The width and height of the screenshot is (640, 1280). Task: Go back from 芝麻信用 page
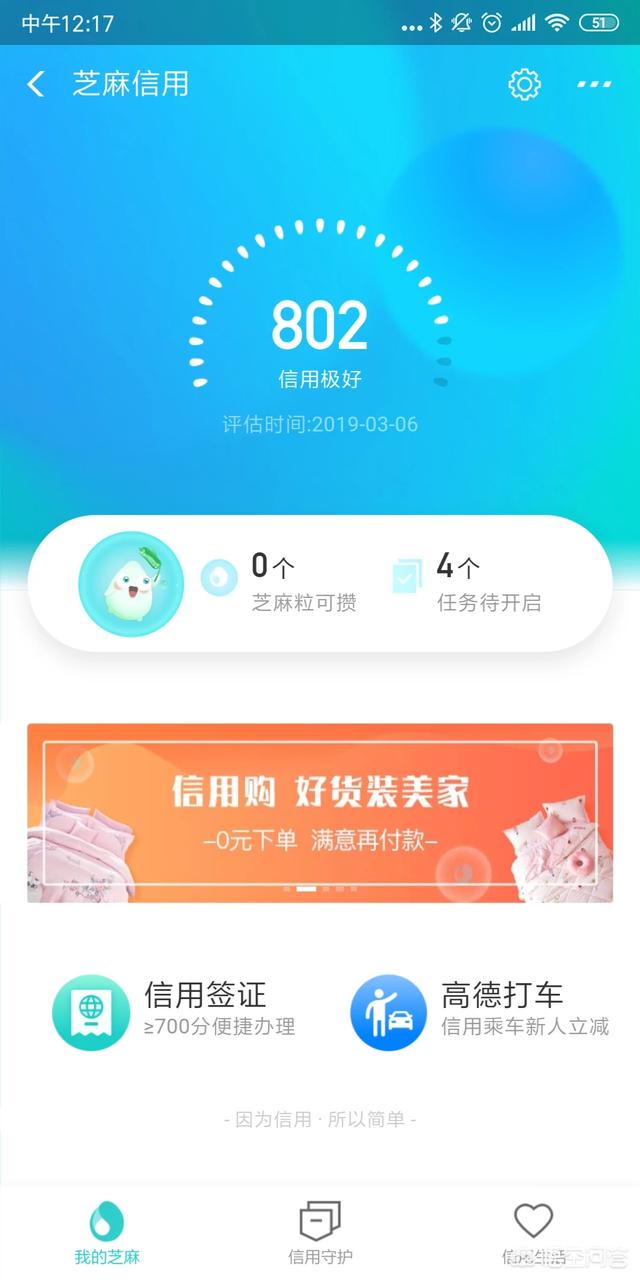[36, 84]
